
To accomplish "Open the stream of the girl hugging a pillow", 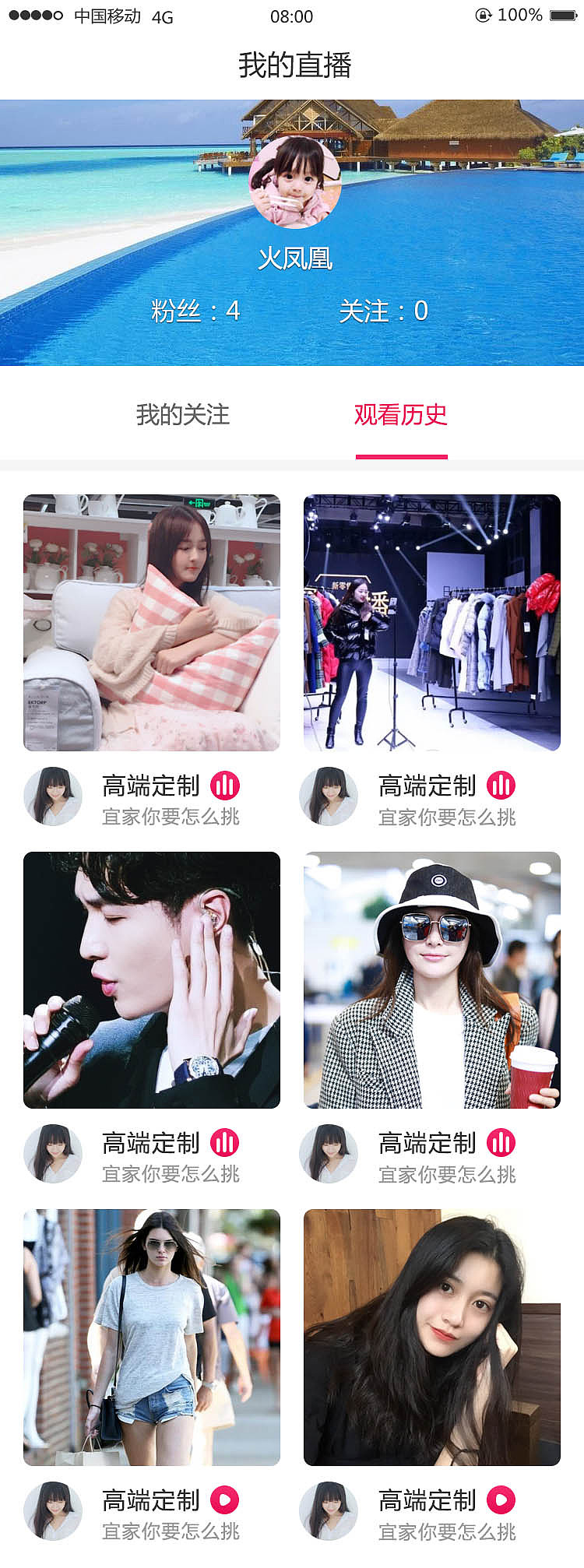I will coord(152,622).
